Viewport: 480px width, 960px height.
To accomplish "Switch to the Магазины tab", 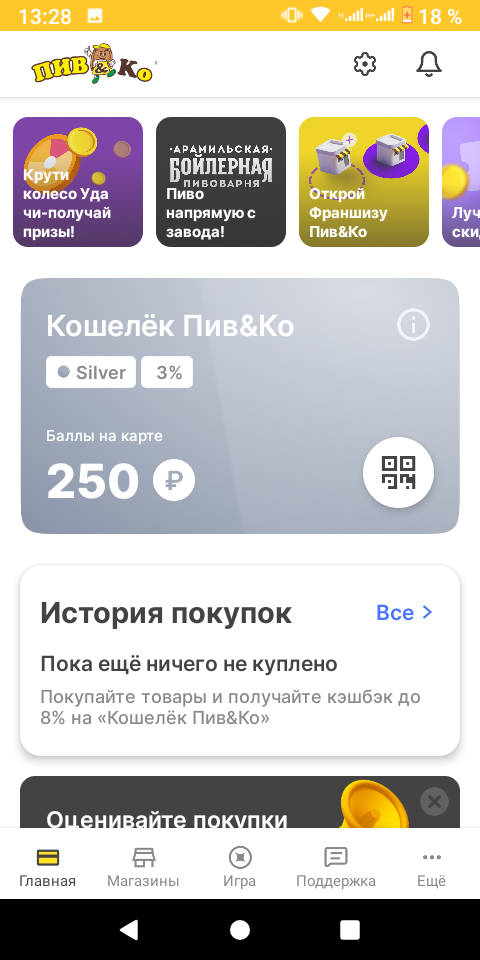I will 143,867.
